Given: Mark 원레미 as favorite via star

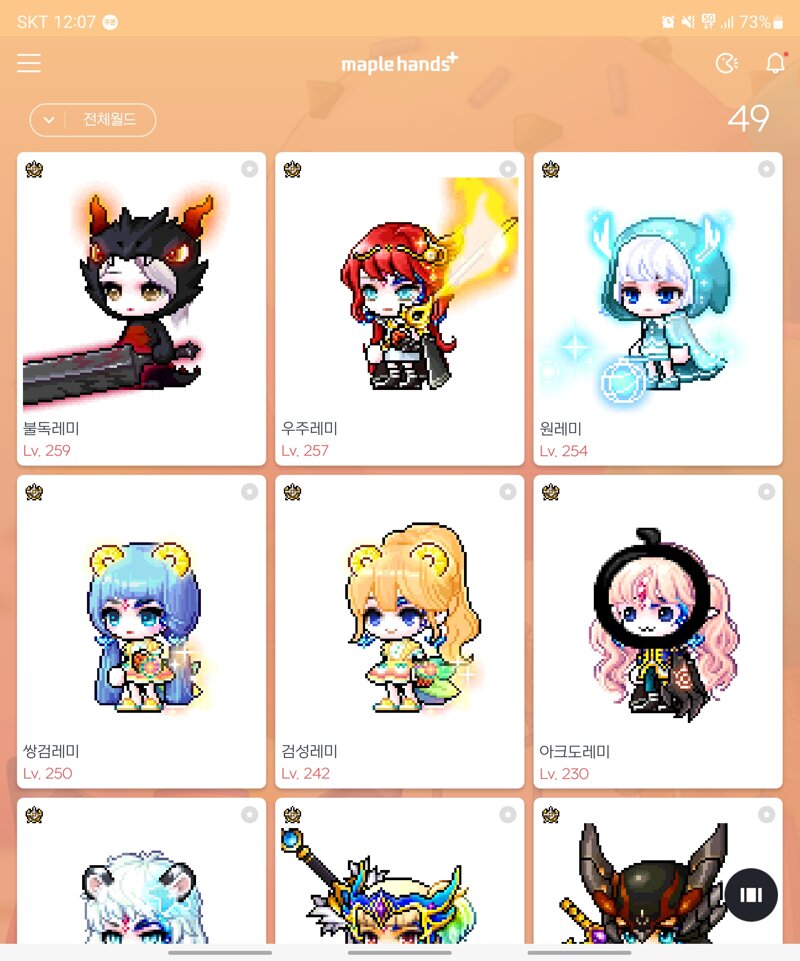Looking at the screenshot, I should pyautogui.click(x=766, y=169).
